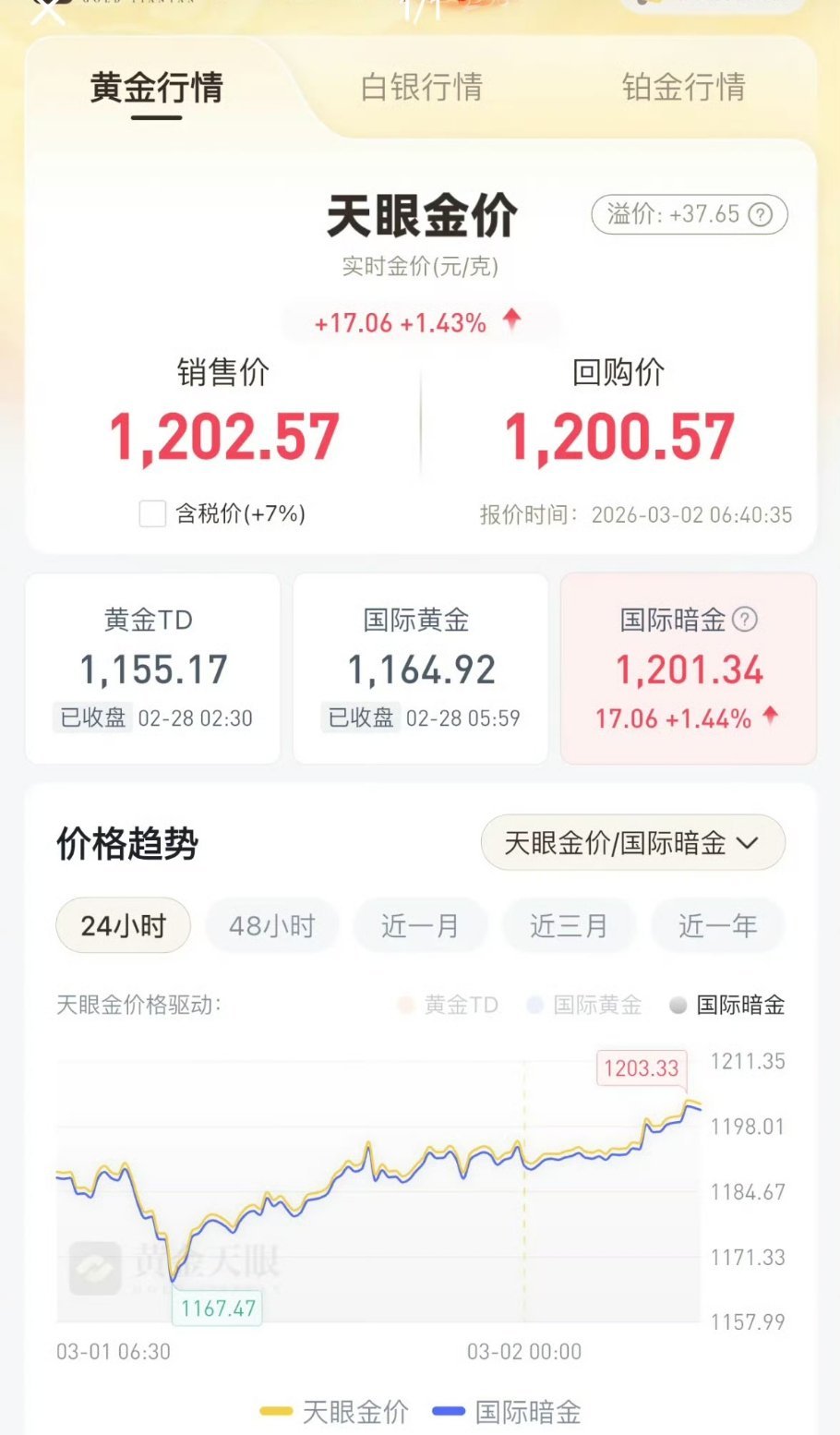The height and width of the screenshot is (1435, 840).
Task: Open the 天眼金价/国际暗金 chart source dropdown
Action: [x=632, y=842]
